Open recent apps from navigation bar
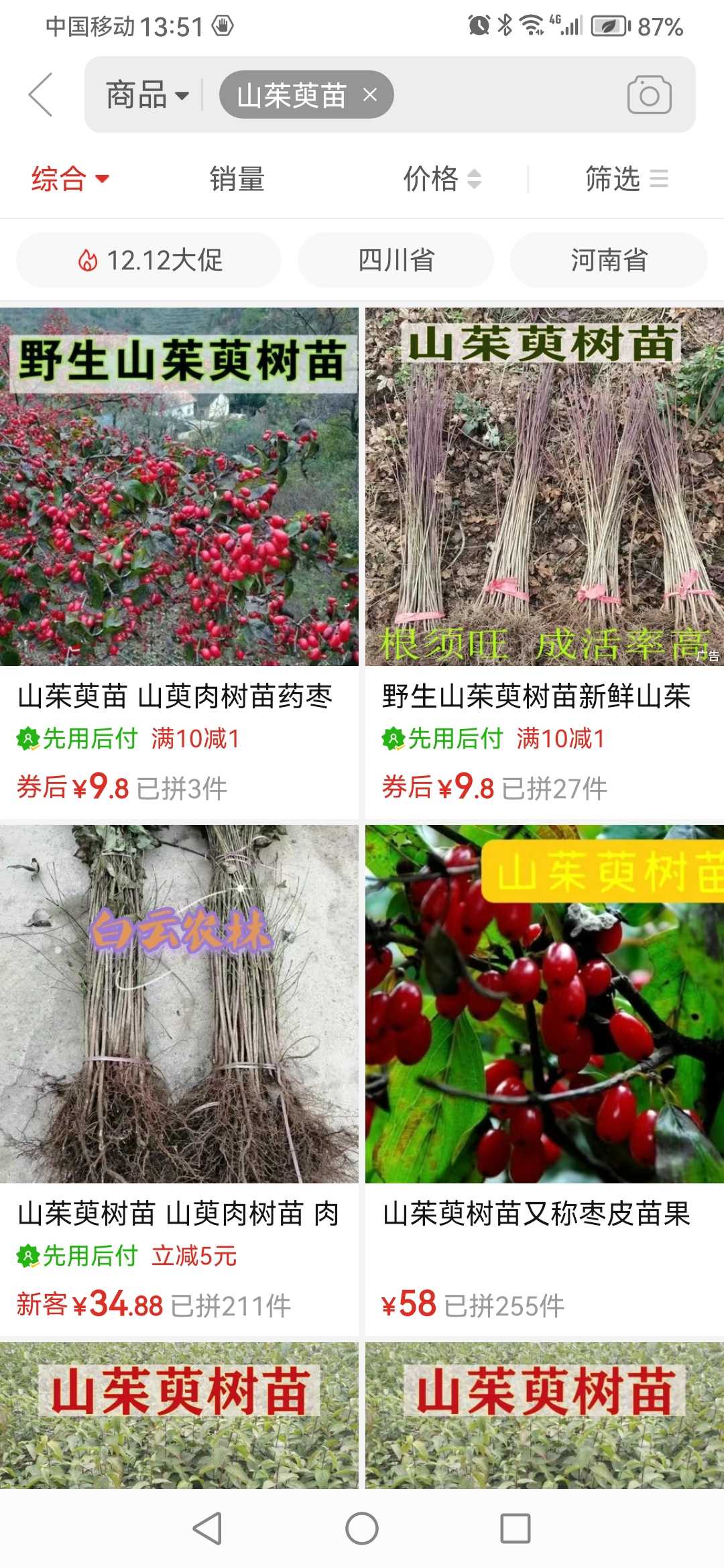724x1568 pixels. 516,1528
